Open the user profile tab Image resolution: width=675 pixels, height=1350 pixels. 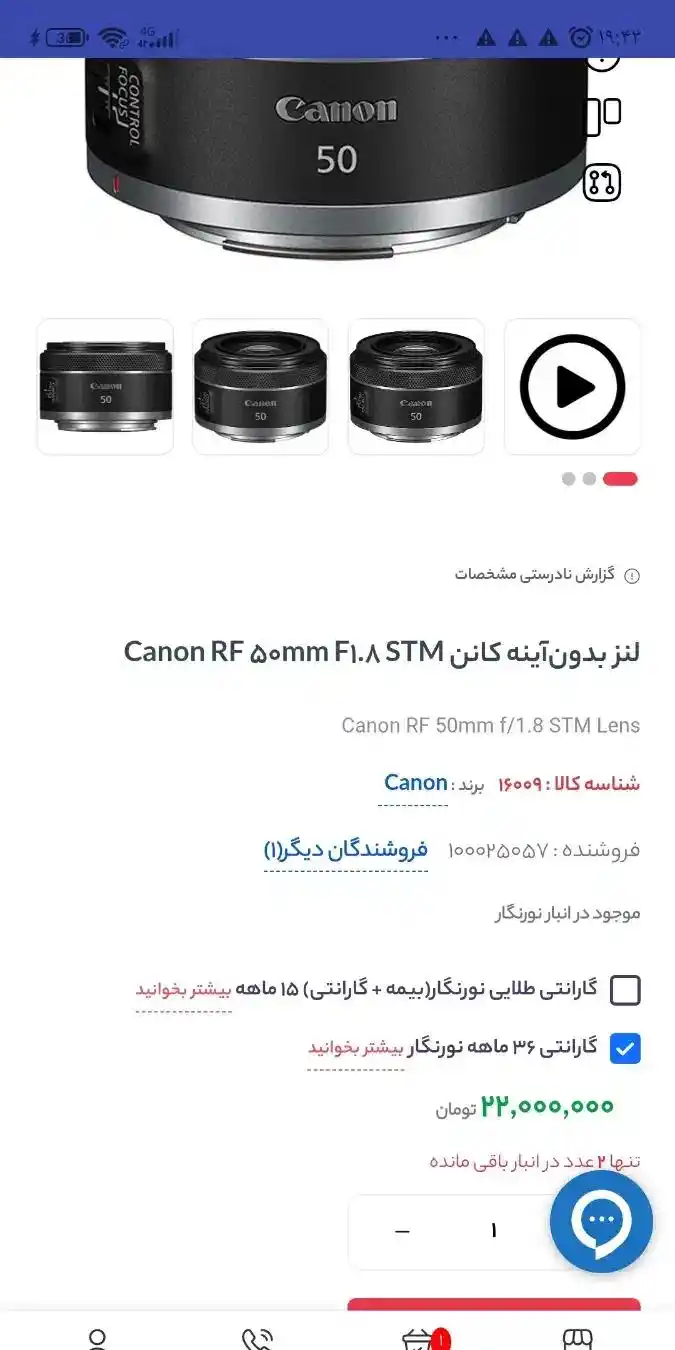[x=97, y=1338]
